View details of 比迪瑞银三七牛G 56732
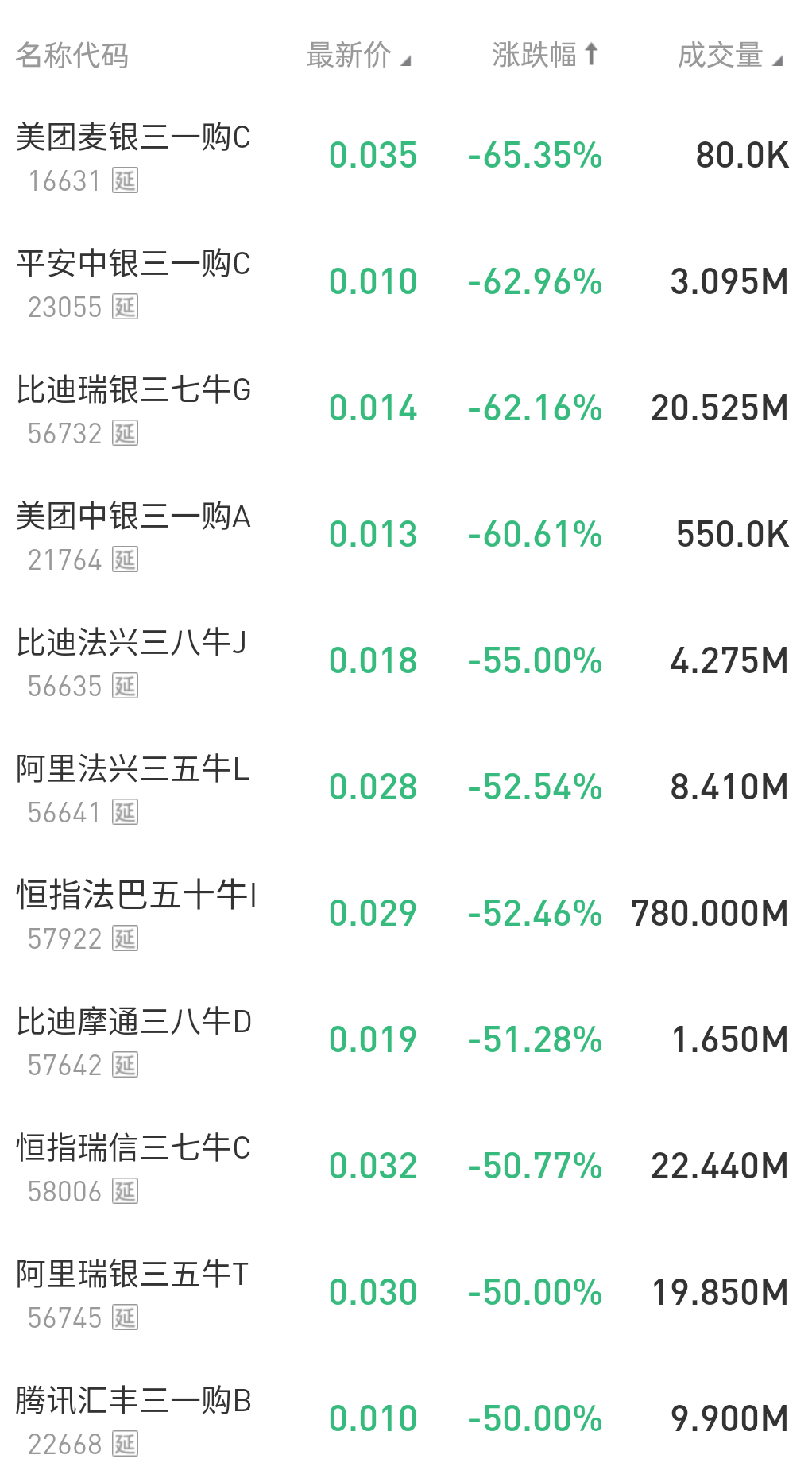The image size is (812, 1478). [133, 408]
